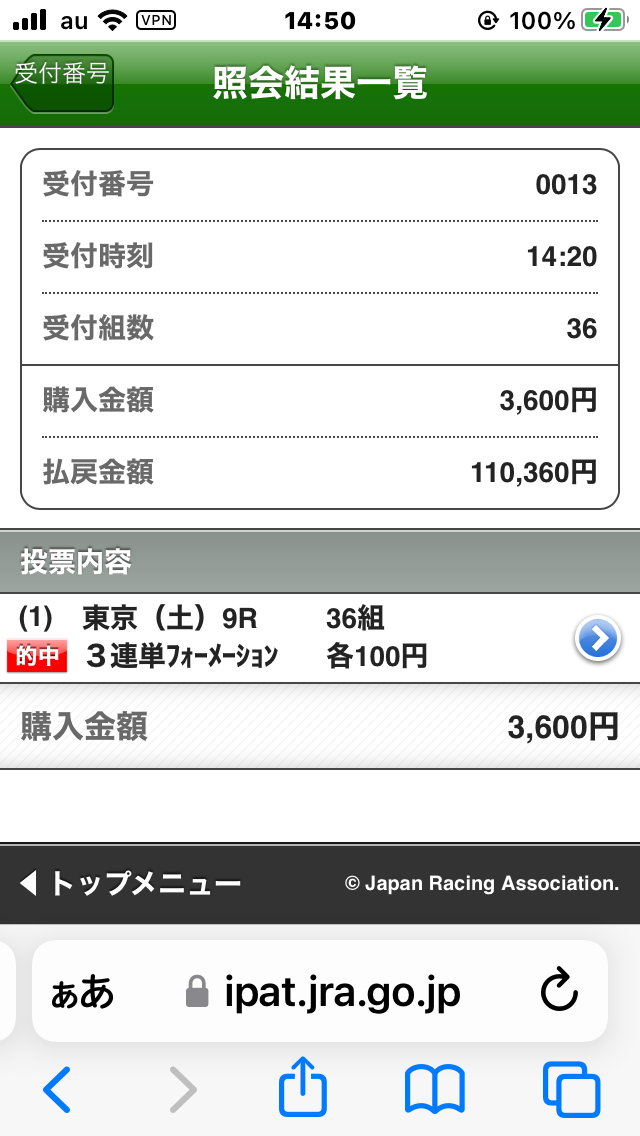Screen dimensions: 640x1136
Task: Open details of 東京(土)9R bet
Action: point(598,638)
